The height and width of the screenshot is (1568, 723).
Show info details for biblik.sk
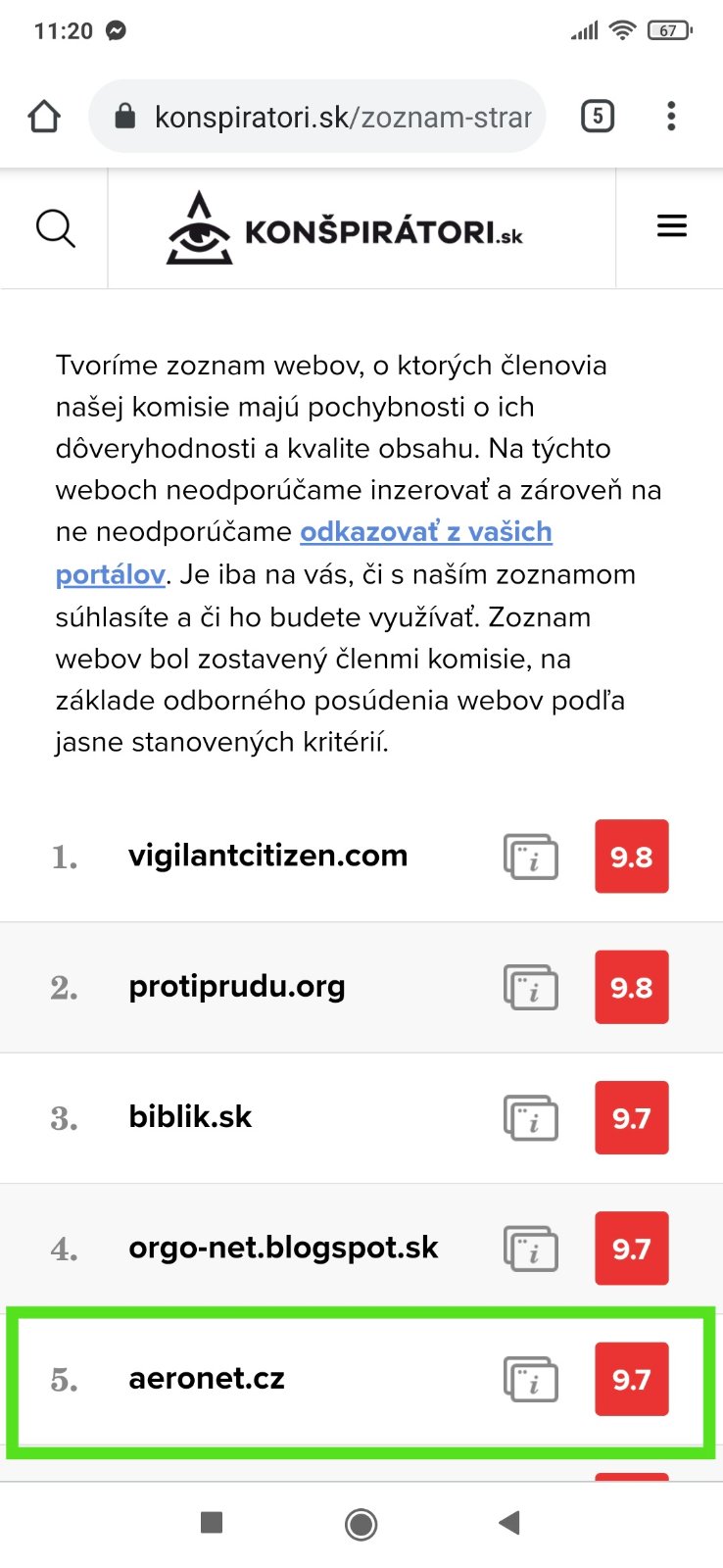coord(531,1118)
